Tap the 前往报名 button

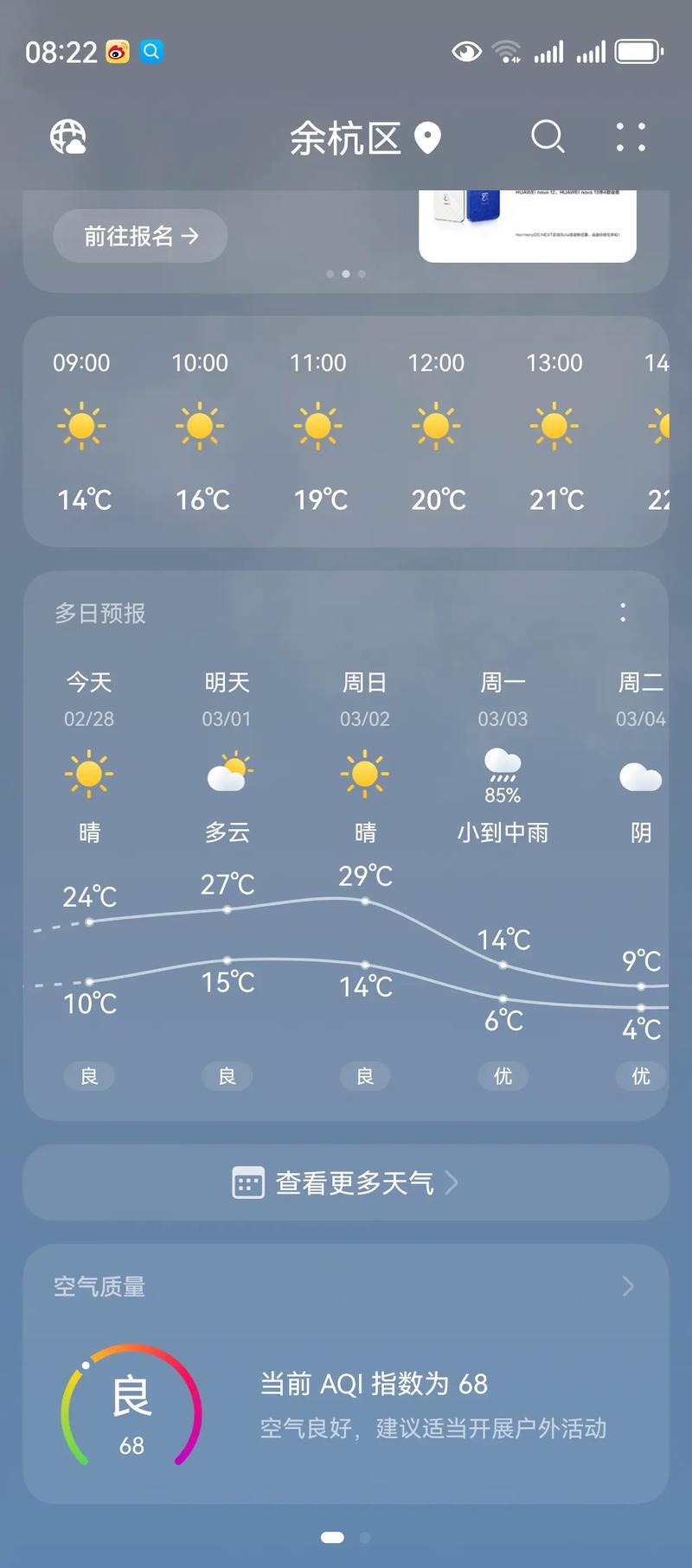tap(139, 235)
